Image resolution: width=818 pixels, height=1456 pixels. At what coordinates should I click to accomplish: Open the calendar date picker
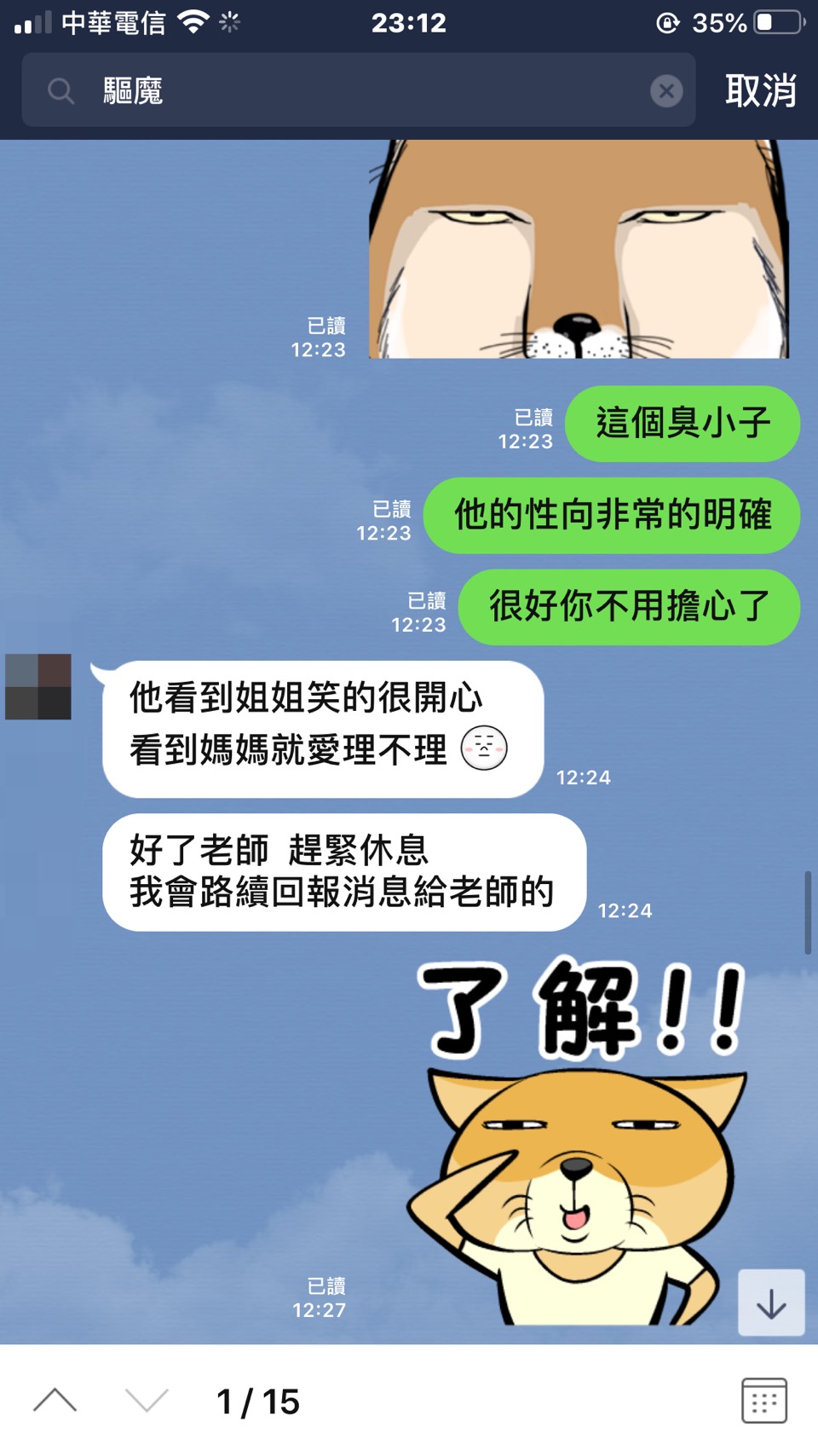[763, 1401]
